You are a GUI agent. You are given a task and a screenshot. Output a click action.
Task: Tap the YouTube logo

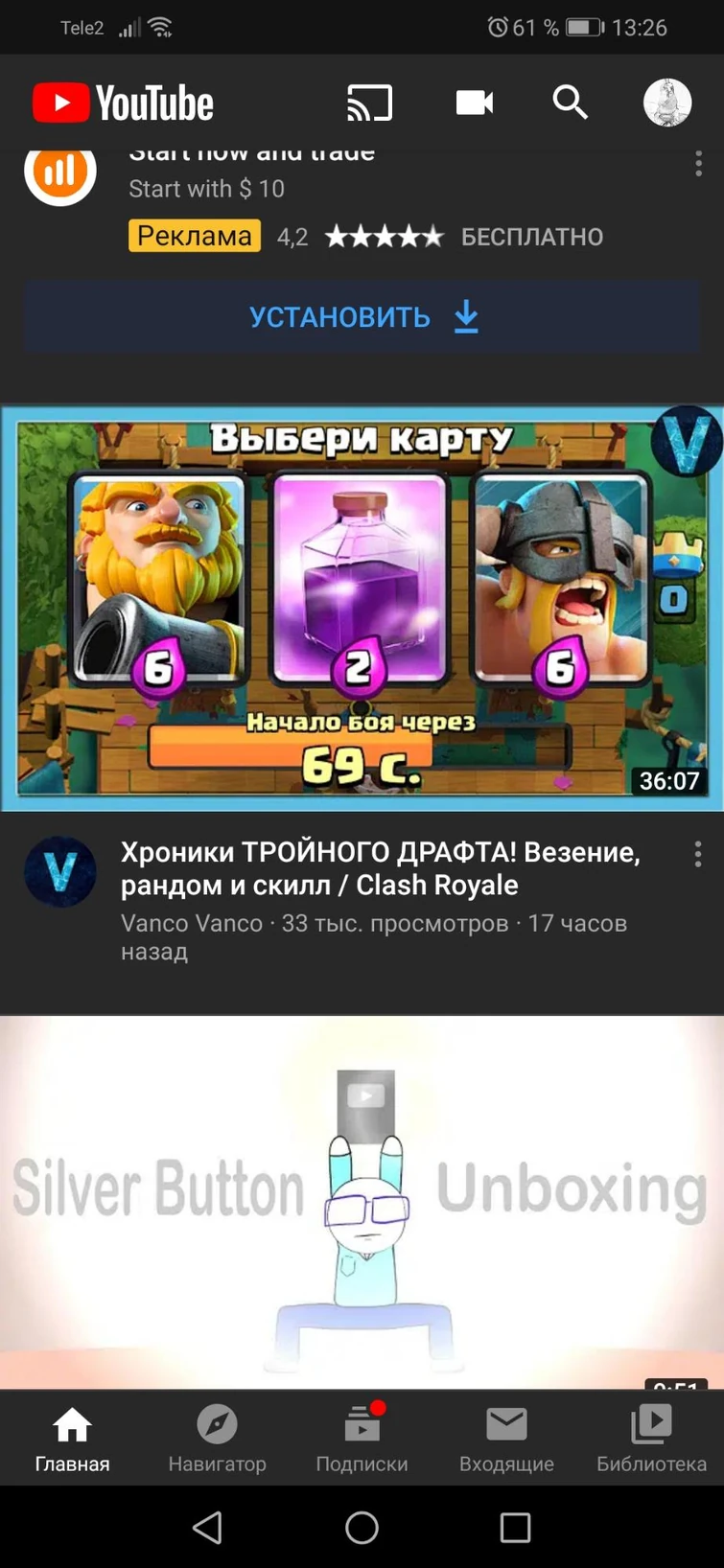(123, 103)
